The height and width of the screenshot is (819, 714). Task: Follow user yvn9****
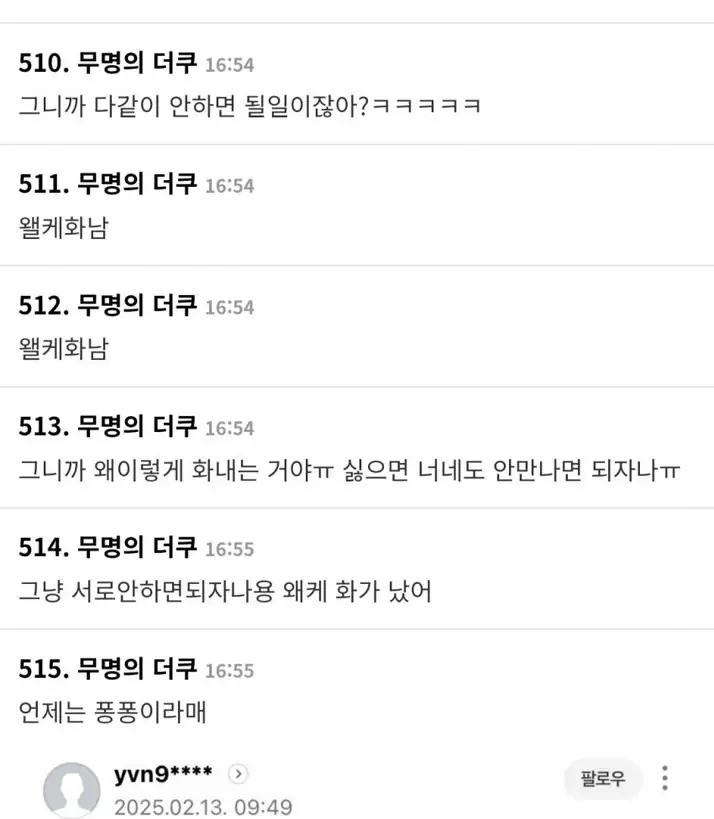tap(602, 778)
